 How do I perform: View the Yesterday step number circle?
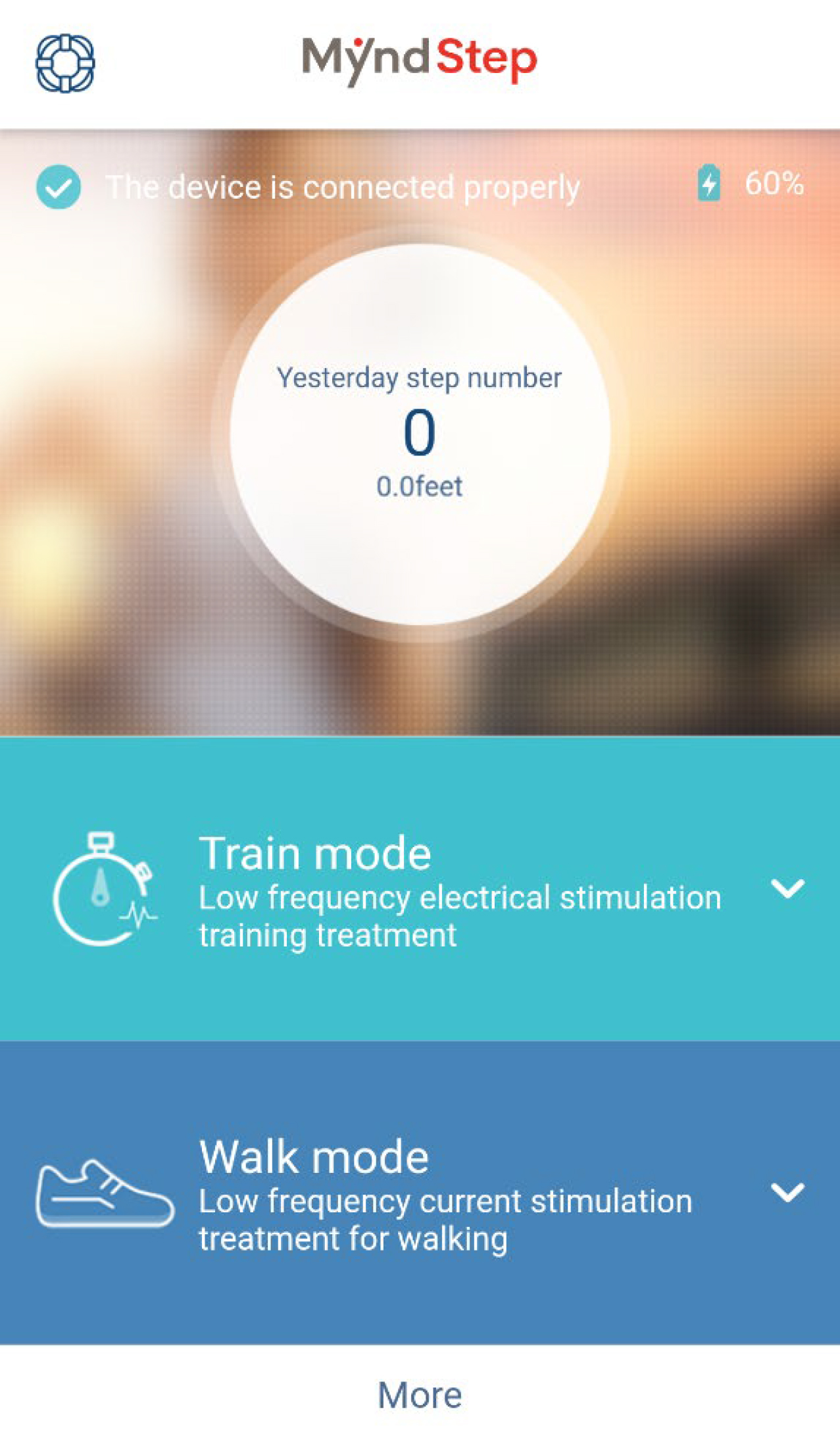420,434
